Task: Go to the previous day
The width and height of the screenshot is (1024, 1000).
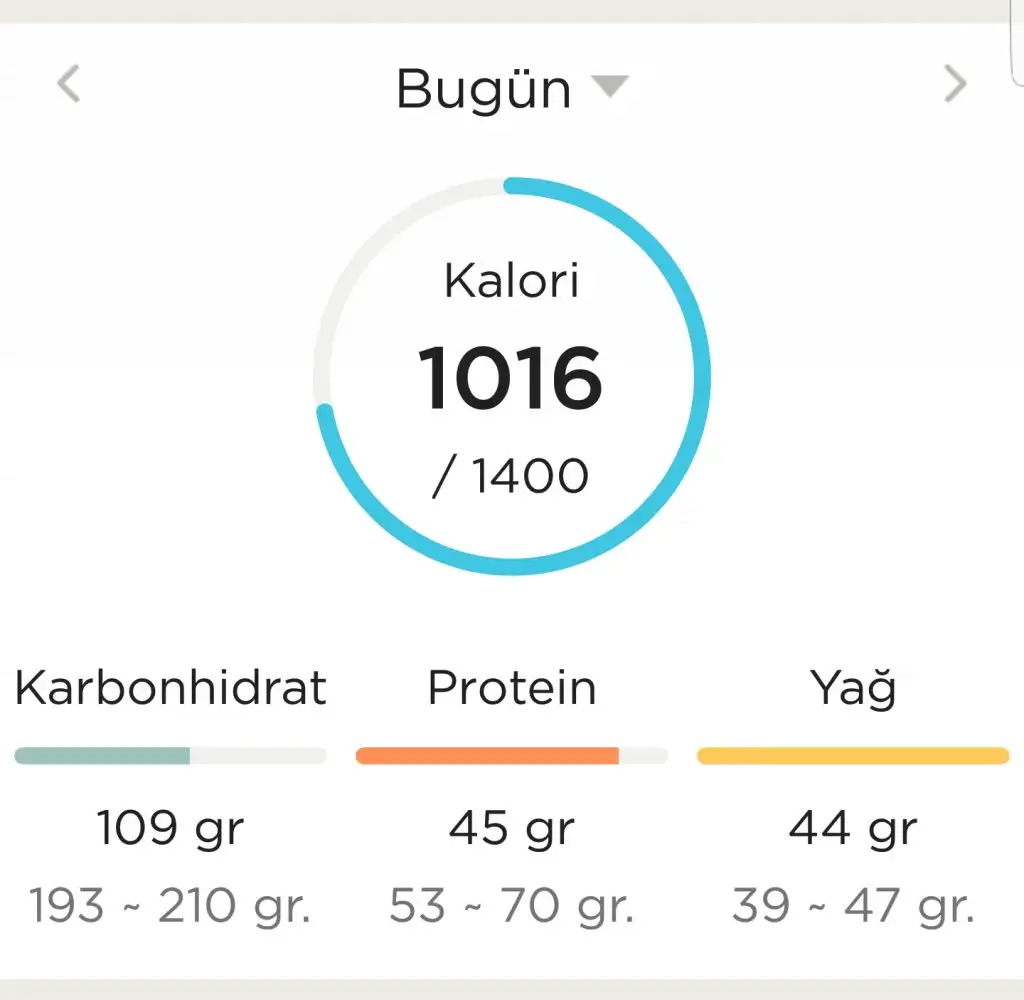Action: 68,85
